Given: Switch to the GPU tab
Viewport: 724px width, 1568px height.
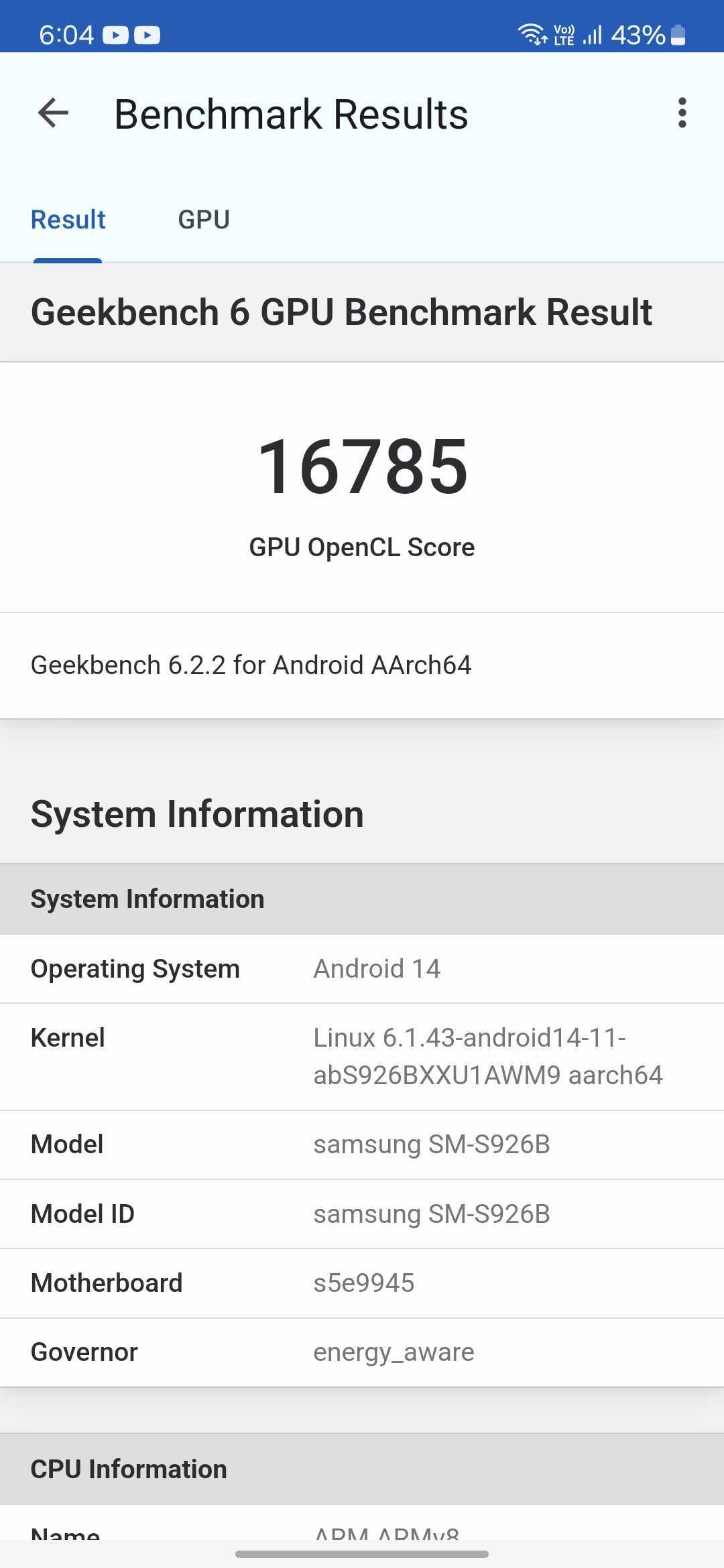Looking at the screenshot, I should pos(204,220).
